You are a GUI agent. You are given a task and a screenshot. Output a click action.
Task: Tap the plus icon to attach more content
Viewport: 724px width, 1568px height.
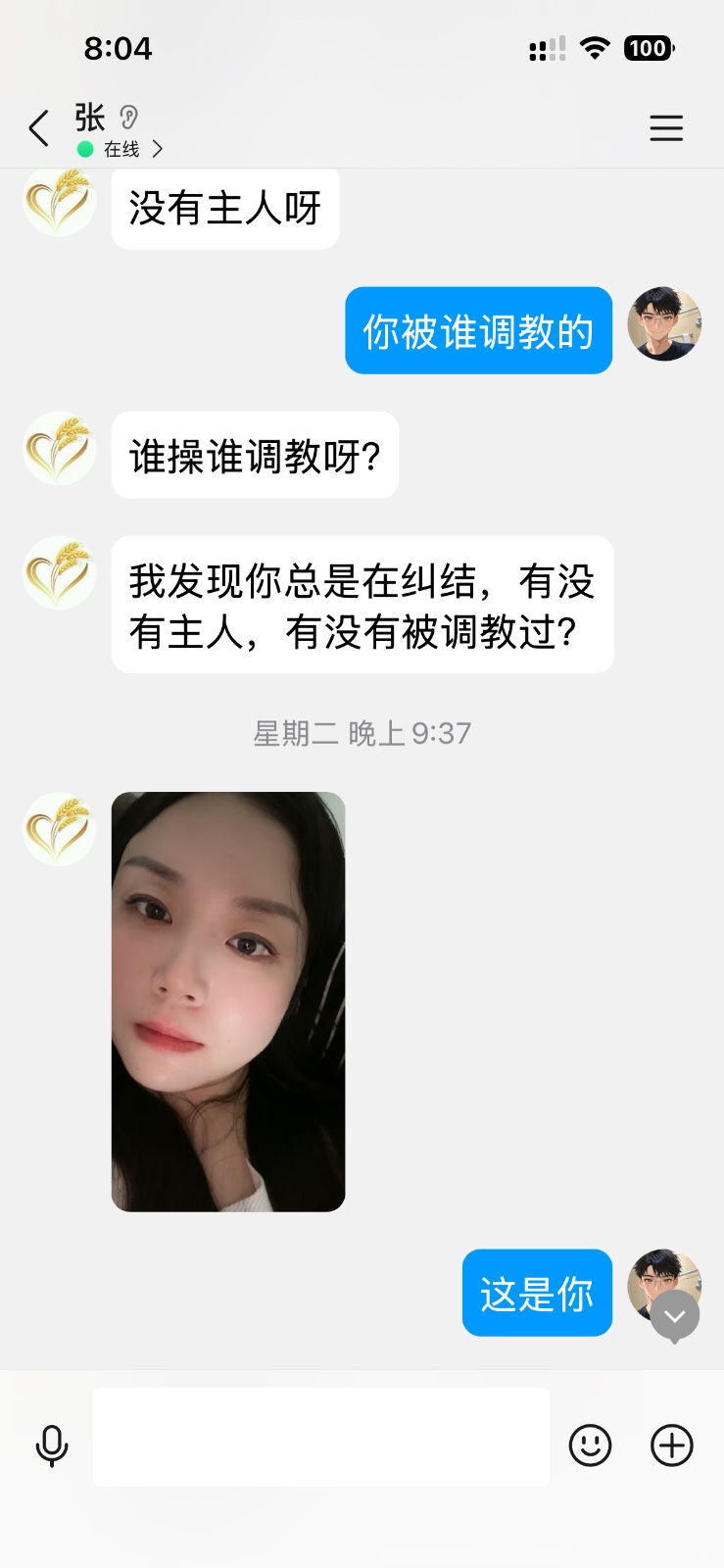pos(670,1446)
